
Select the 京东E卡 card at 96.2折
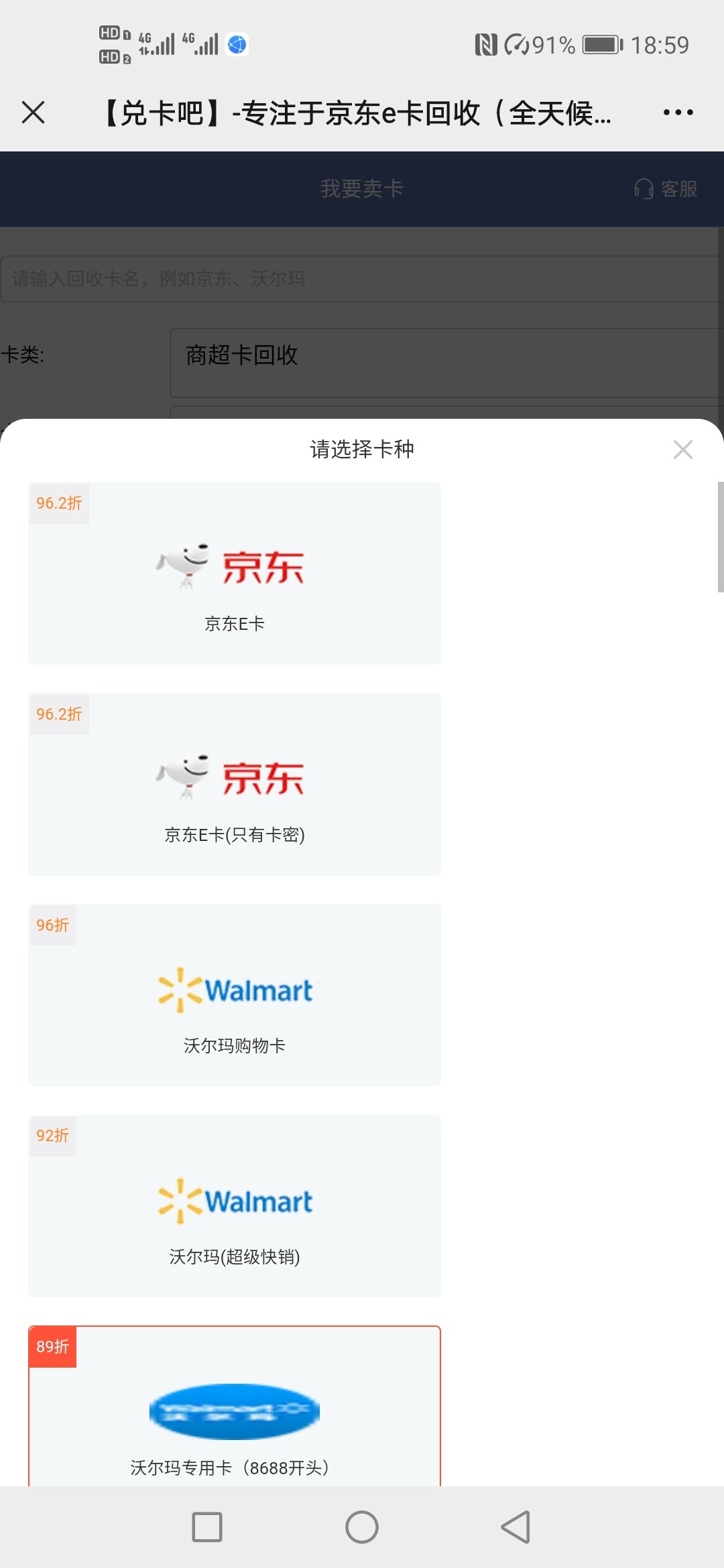coord(235,573)
